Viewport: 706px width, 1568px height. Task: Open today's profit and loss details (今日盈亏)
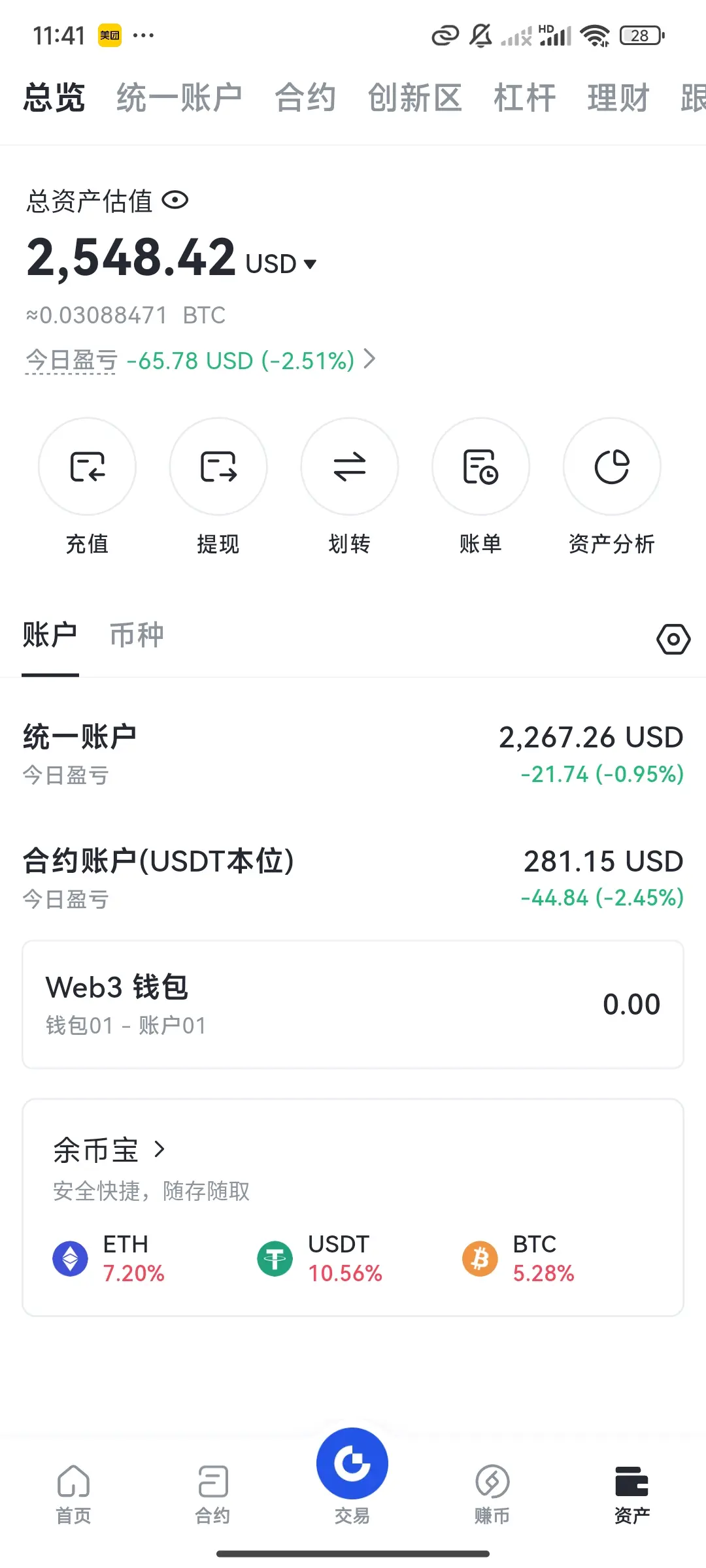click(200, 360)
